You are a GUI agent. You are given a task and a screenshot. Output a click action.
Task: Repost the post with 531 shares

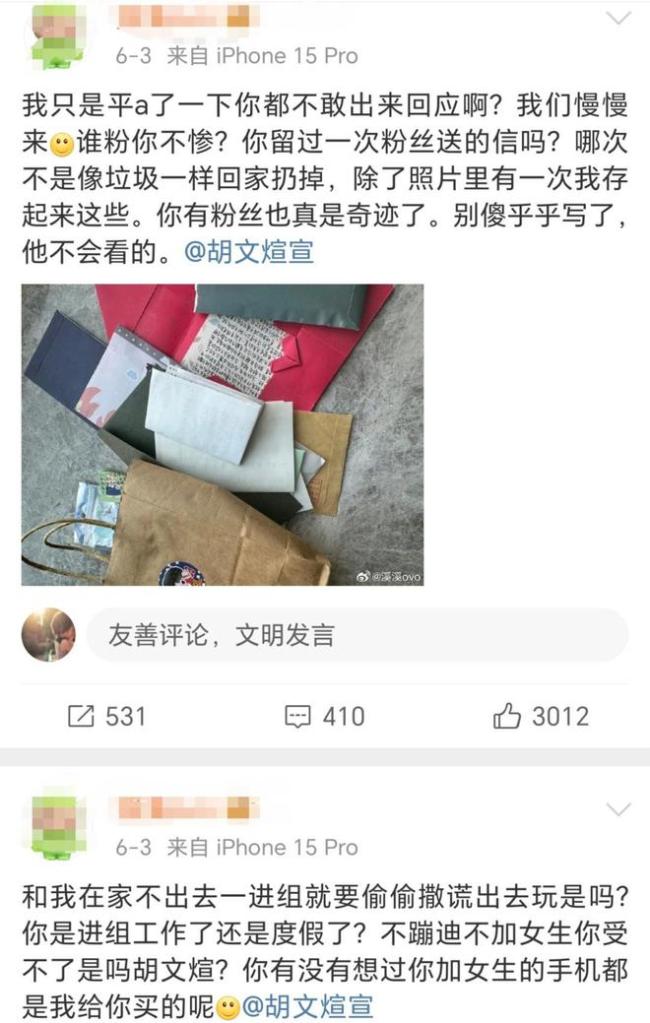106,716
